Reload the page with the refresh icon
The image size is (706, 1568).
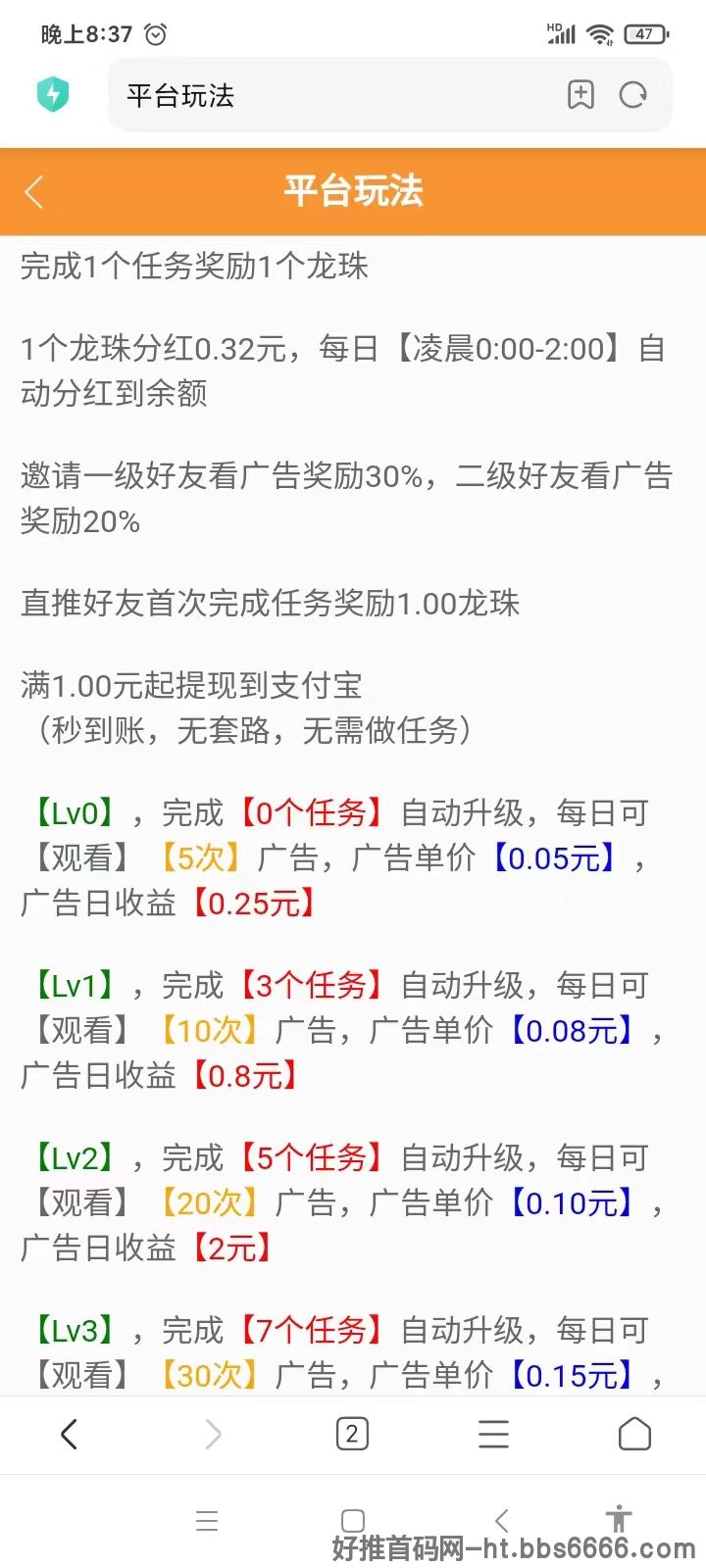633,95
